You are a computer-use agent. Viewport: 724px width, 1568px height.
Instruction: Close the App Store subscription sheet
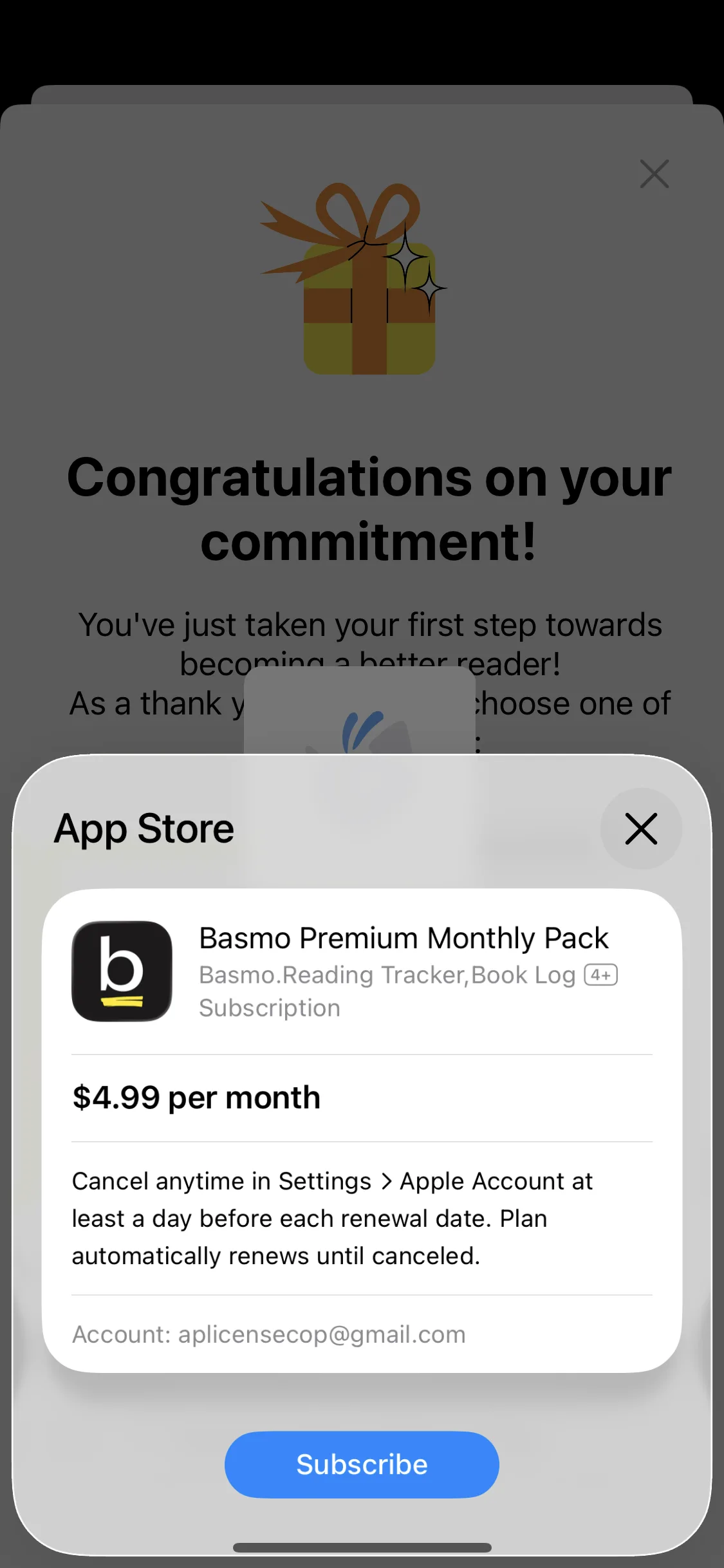641,828
